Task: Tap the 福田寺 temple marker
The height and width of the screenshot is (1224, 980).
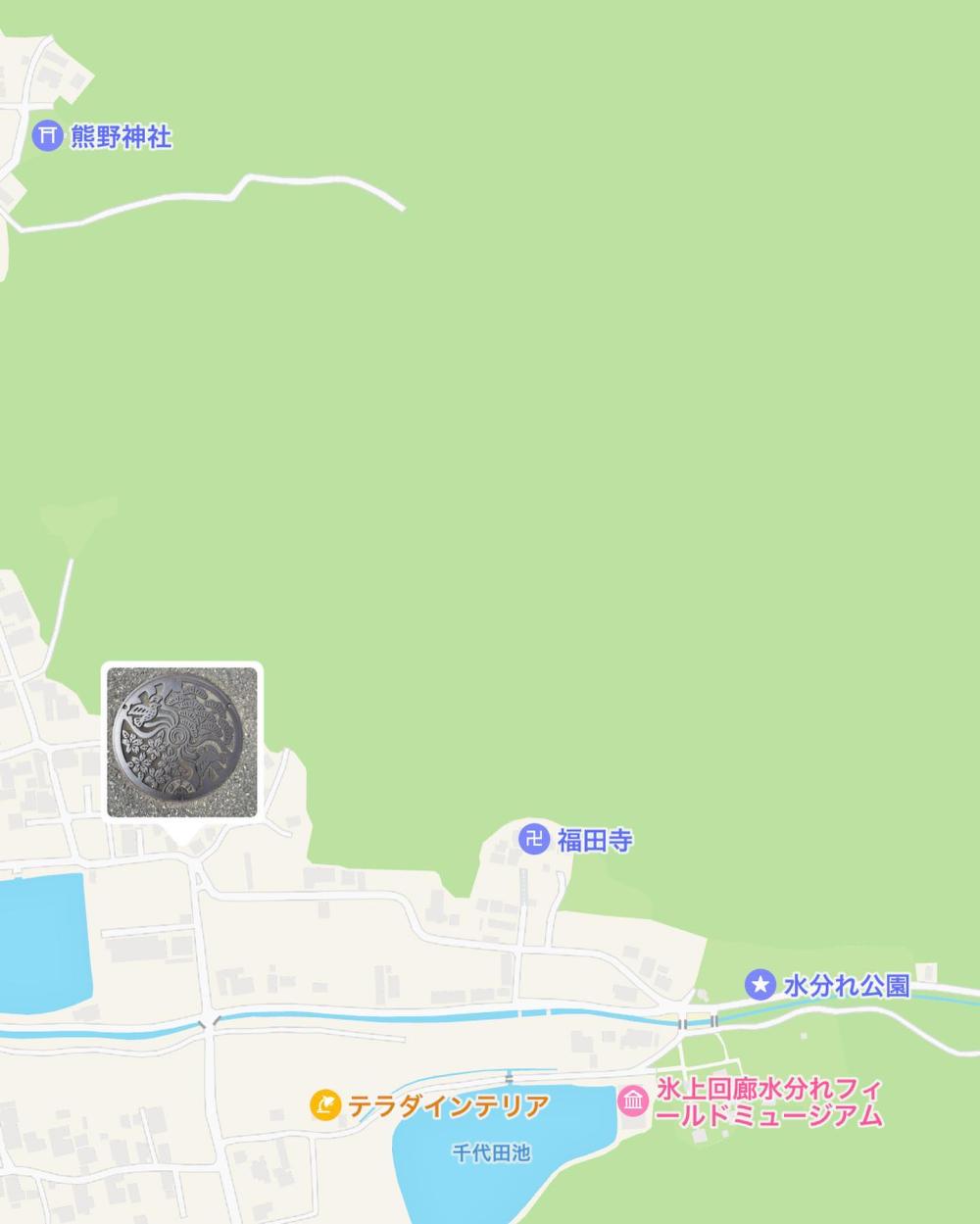Action: (x=533, y=839)
